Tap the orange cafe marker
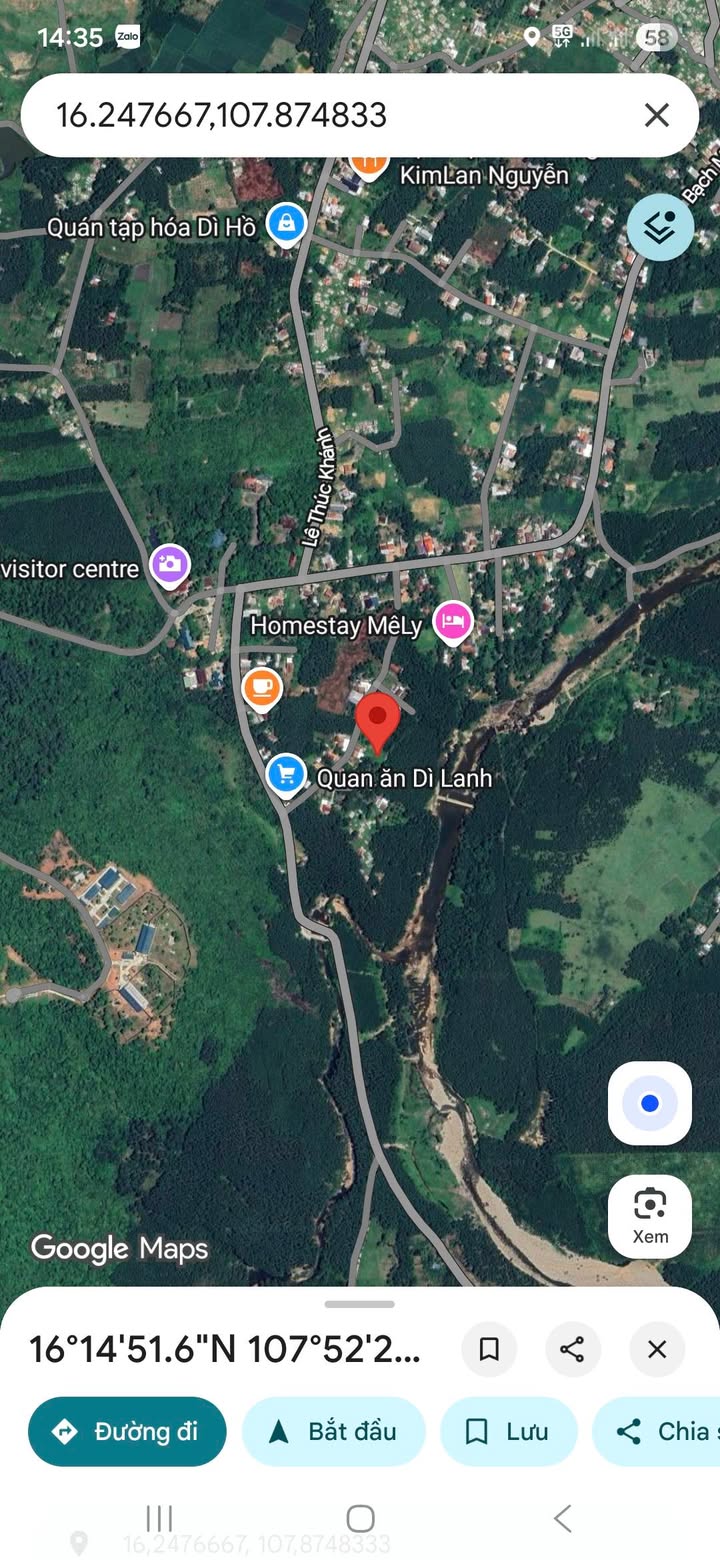This screenshot has height=1560, width=720. [262, 688]
